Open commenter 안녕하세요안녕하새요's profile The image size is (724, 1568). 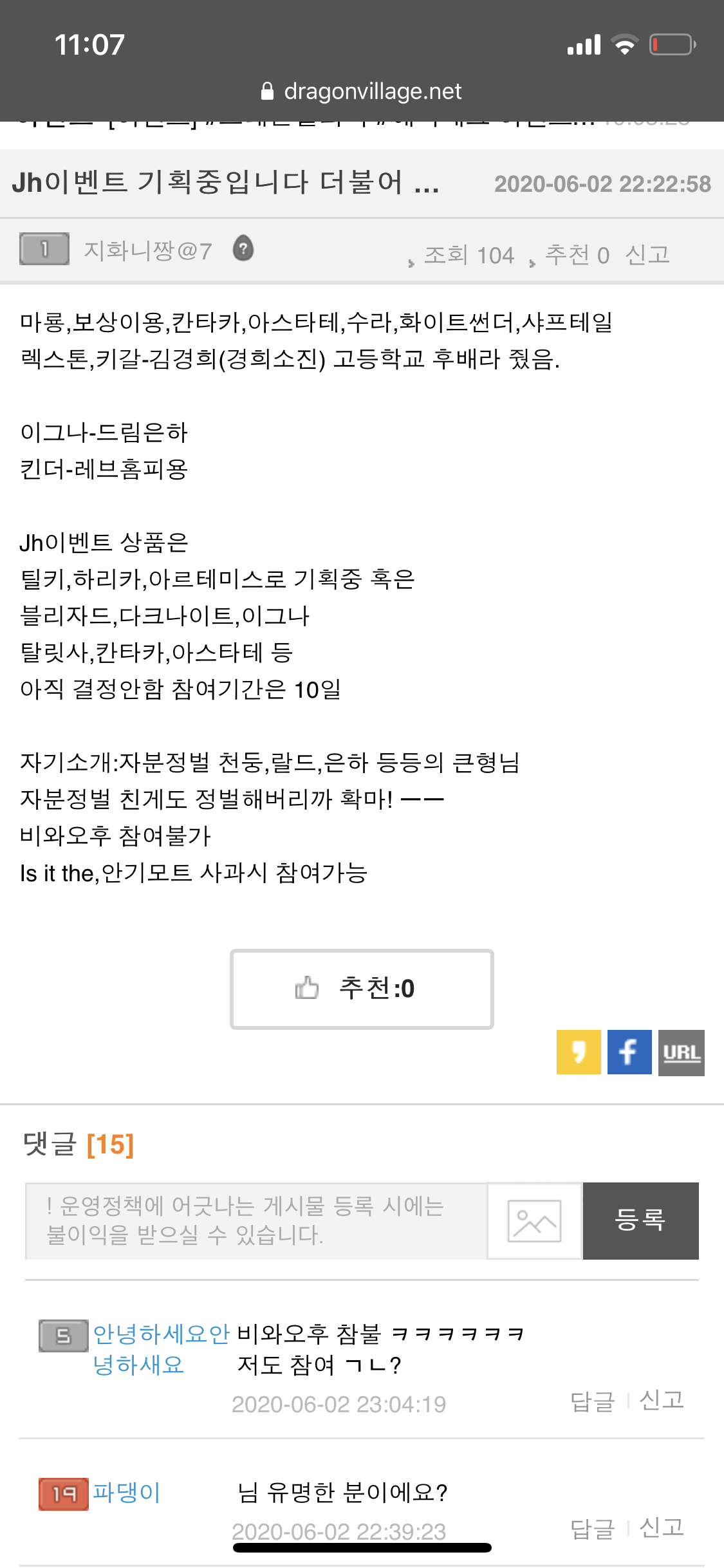coord(160,1349)
